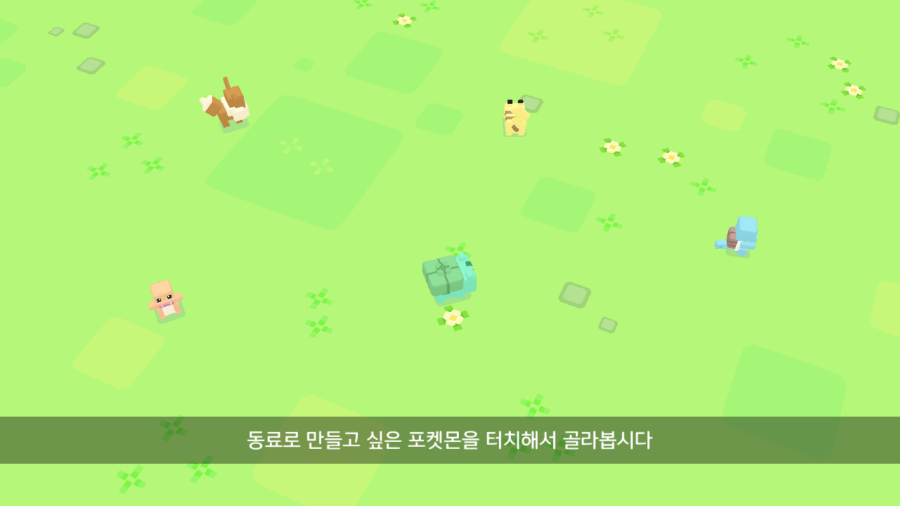Screen dimensions: 900x506
Task: Select Pikachu as your partner
Action: point(516,117)
